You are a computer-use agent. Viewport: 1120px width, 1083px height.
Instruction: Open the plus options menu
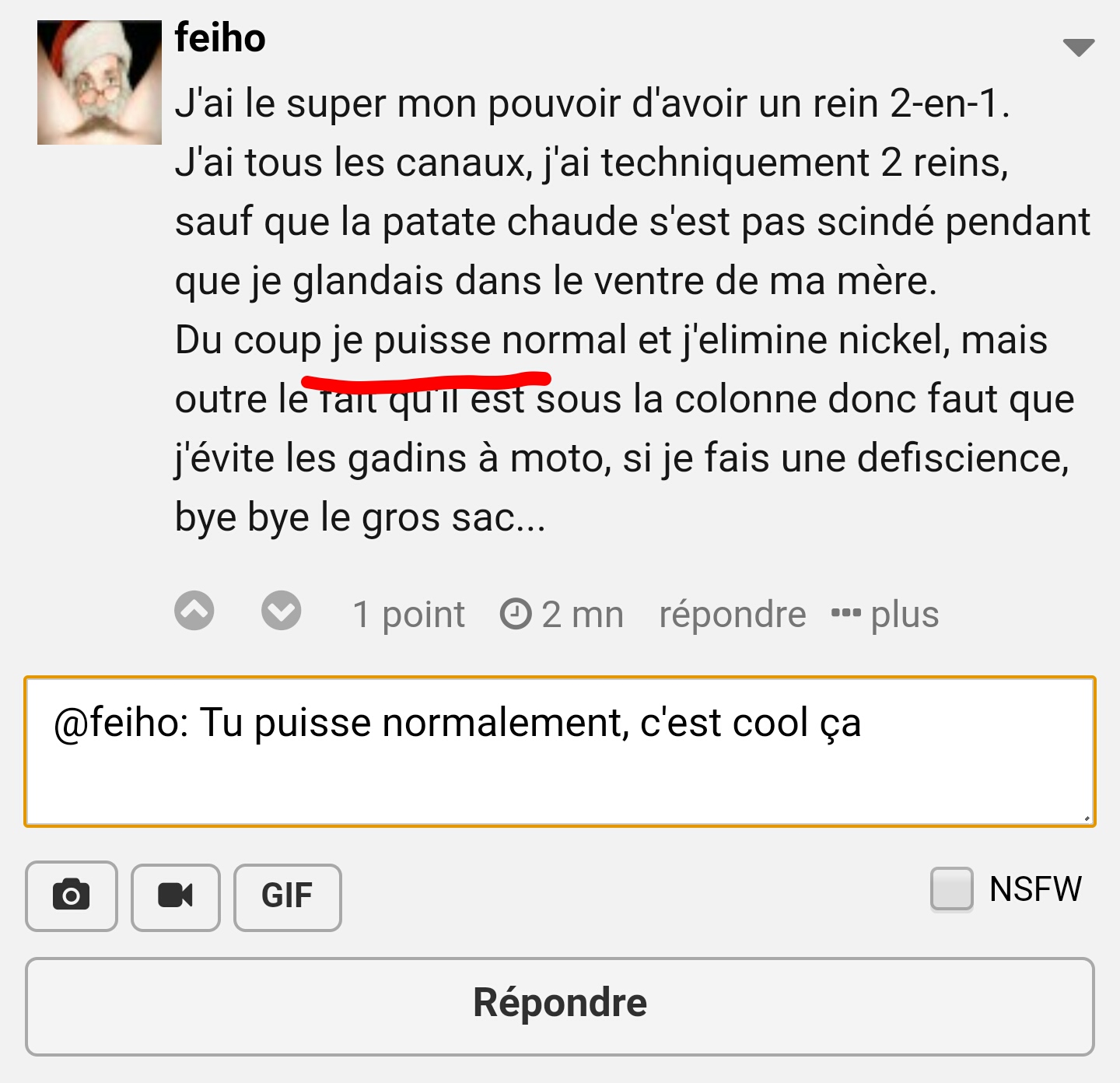click(885, 615)
